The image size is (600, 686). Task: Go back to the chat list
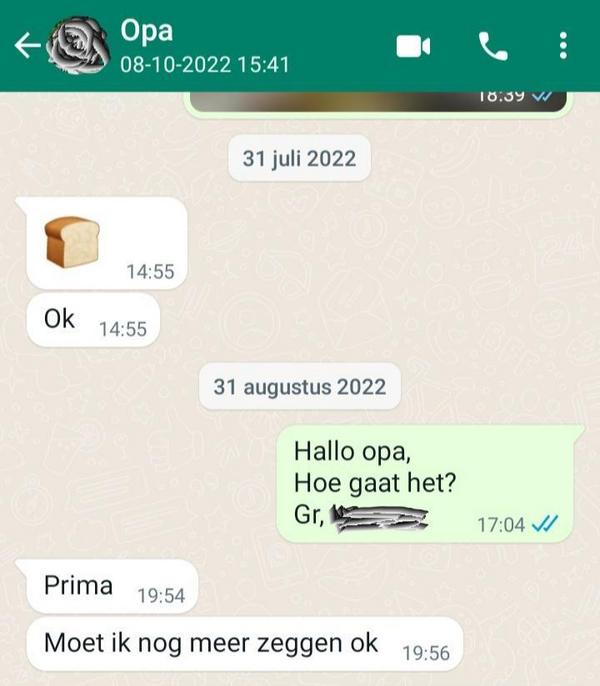coord(25,46)
